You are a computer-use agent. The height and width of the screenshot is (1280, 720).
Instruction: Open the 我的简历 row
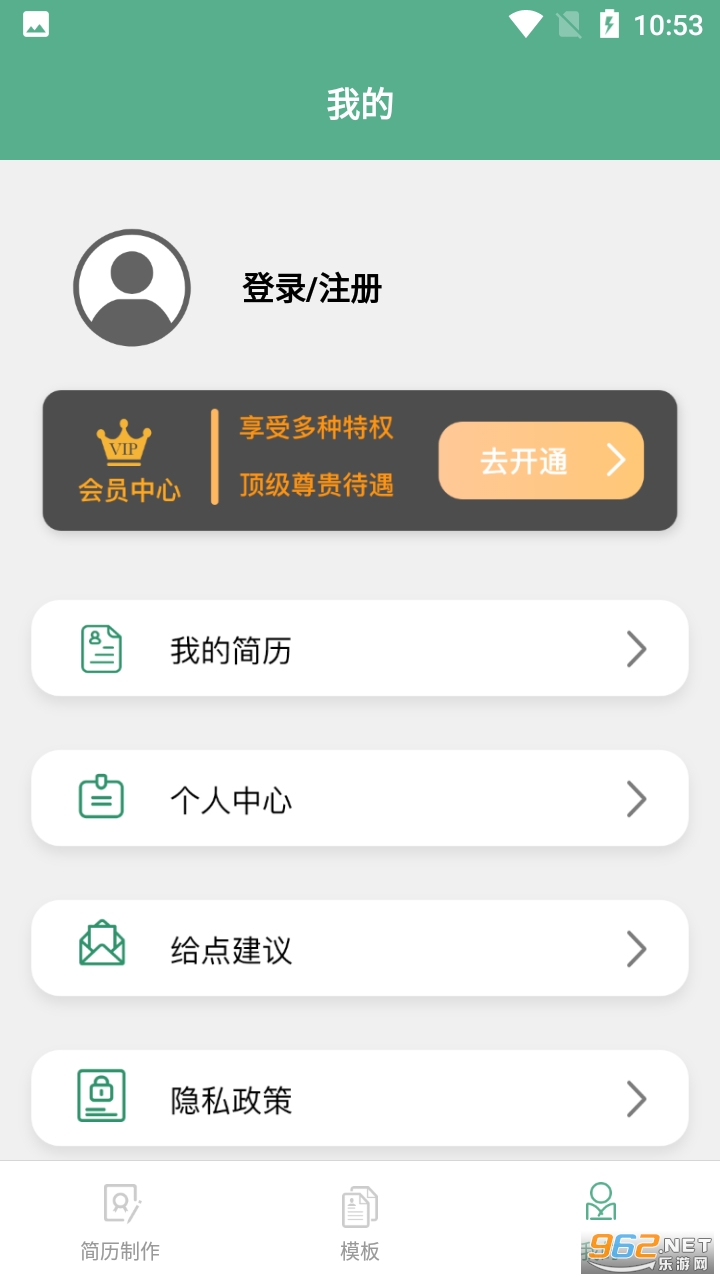360,649
